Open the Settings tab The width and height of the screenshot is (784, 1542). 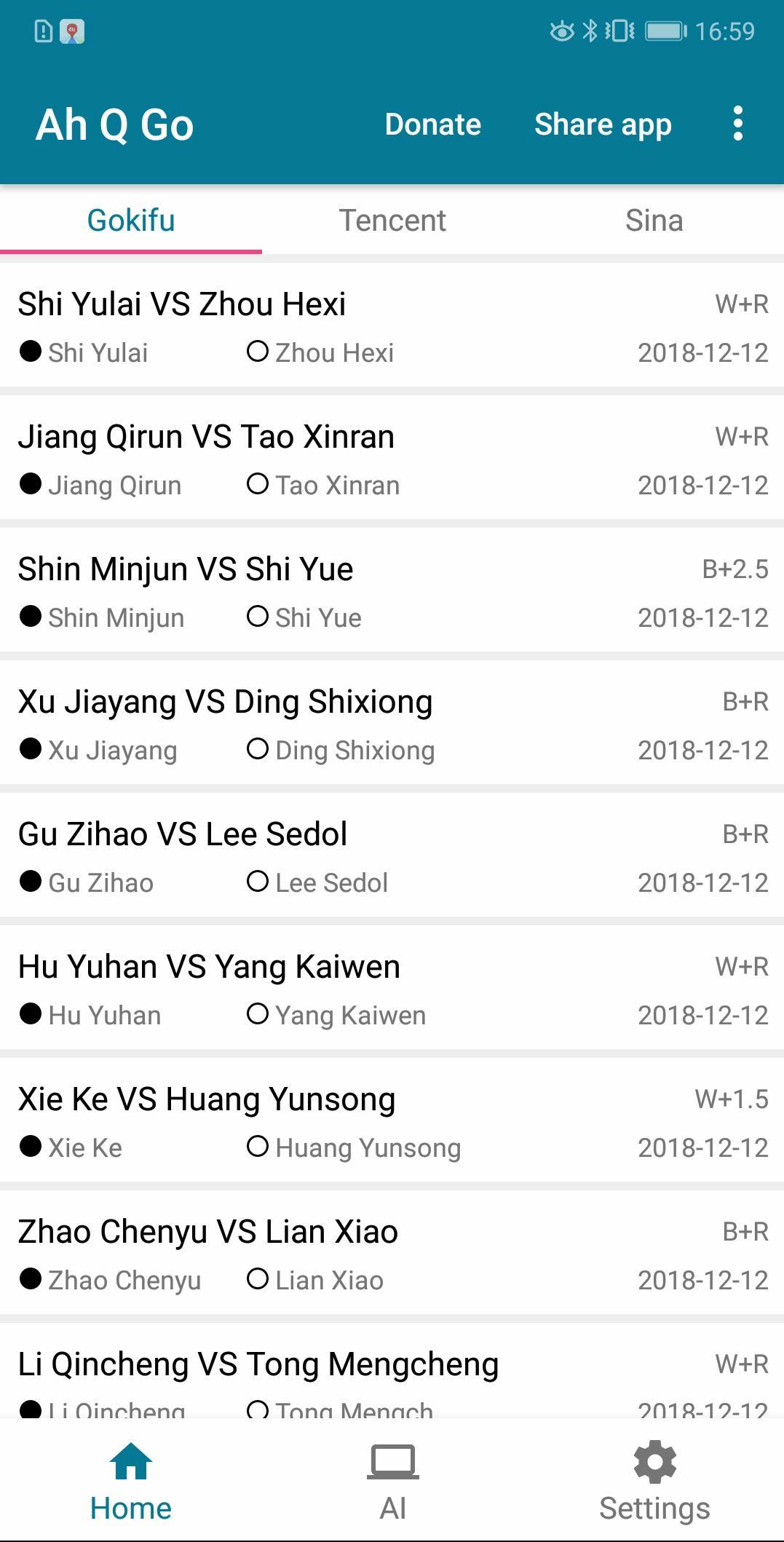point(654,1482)
